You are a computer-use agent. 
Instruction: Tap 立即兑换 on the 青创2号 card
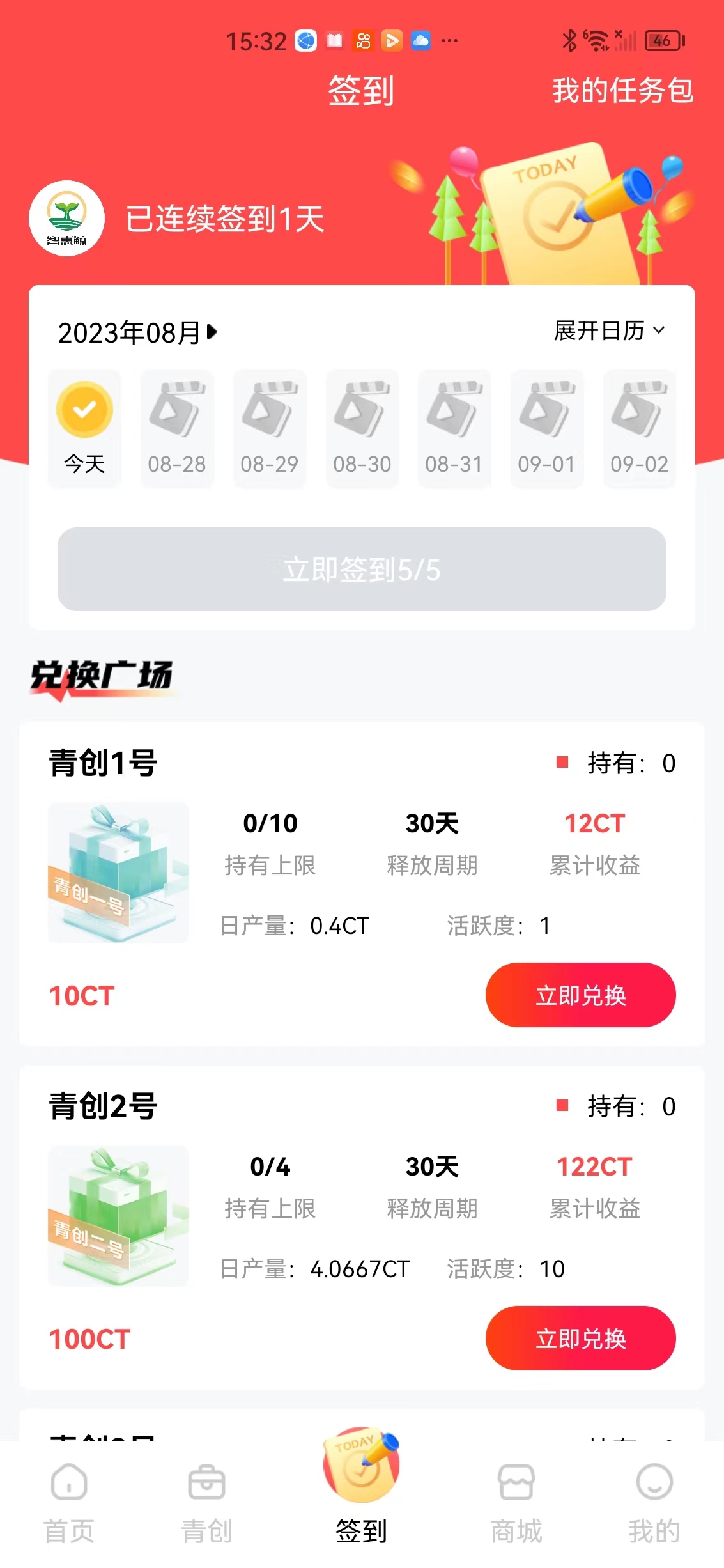tap(580, 1338)
